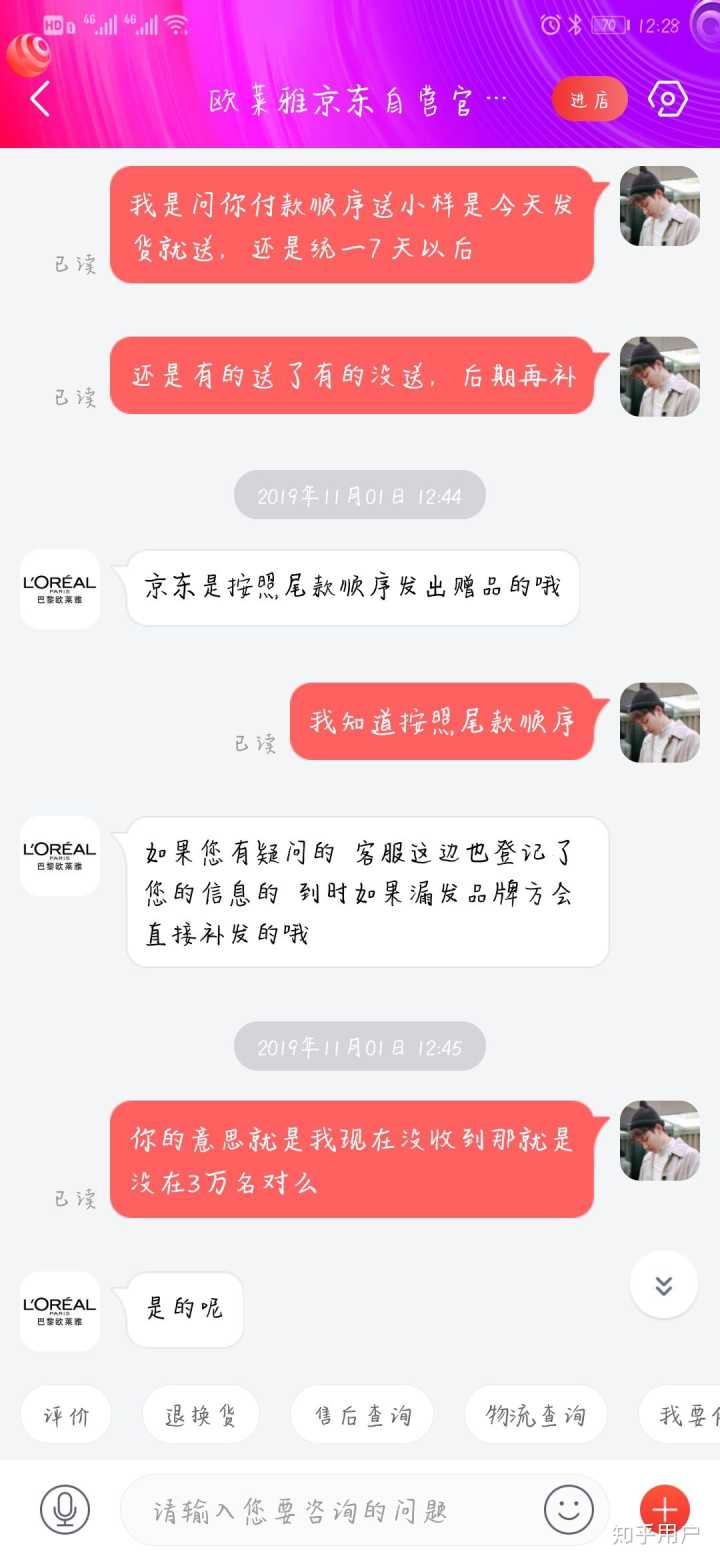Open the L'Oréal avatar beside 是的呢

click(60, 1311)
